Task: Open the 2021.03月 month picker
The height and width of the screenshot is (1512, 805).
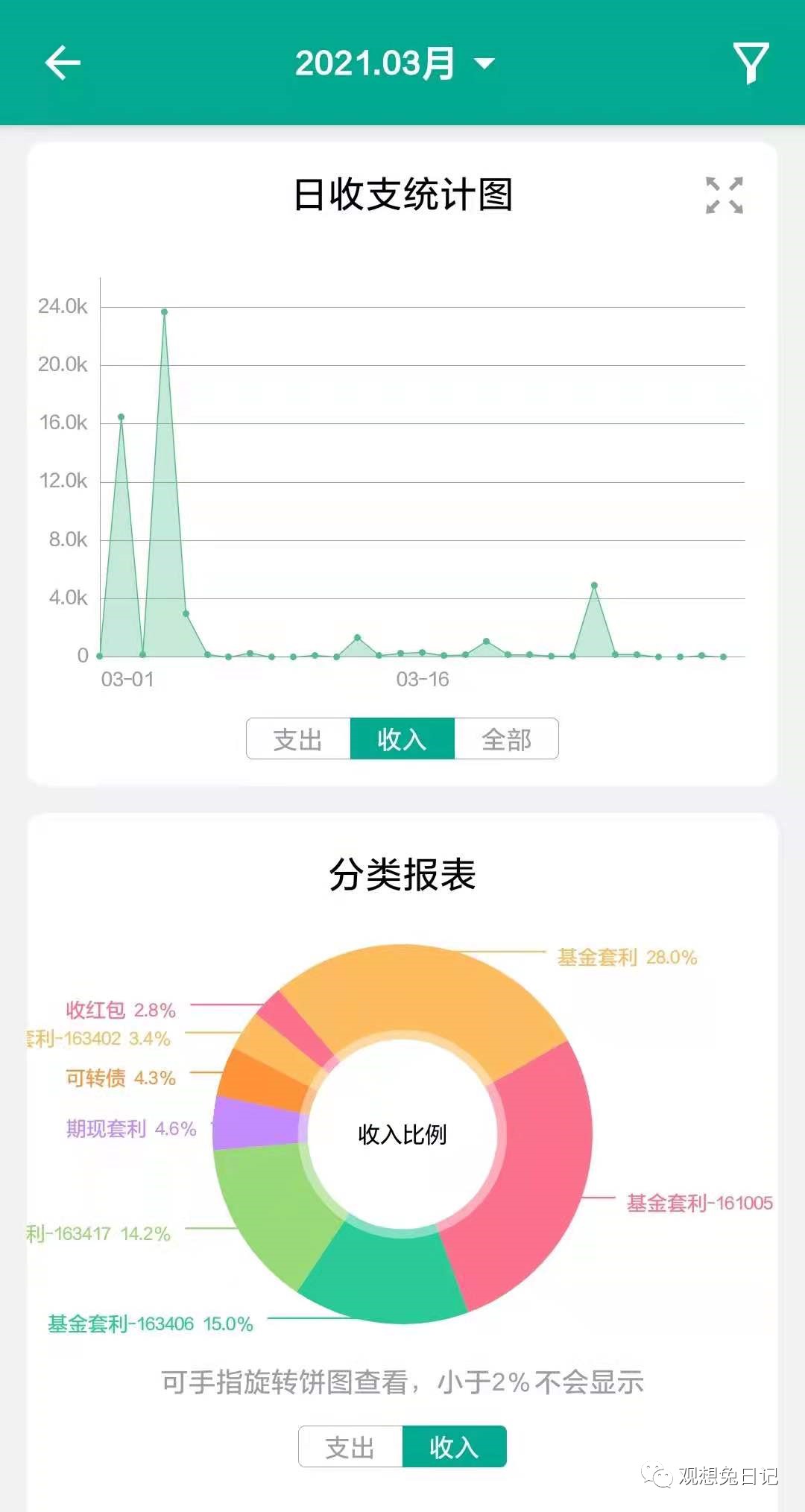Action: coord(394,63)
